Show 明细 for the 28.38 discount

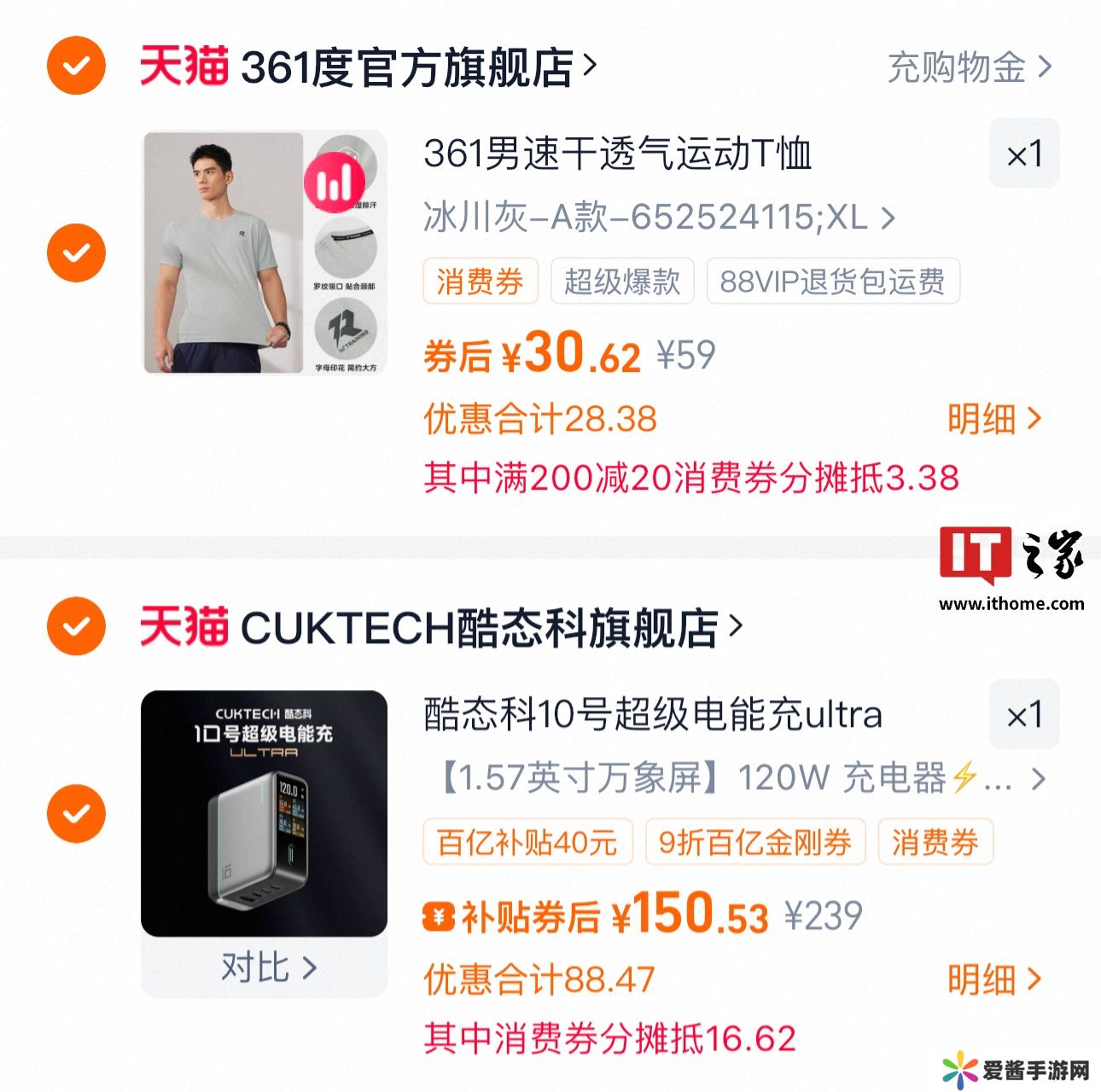[993, 419]
